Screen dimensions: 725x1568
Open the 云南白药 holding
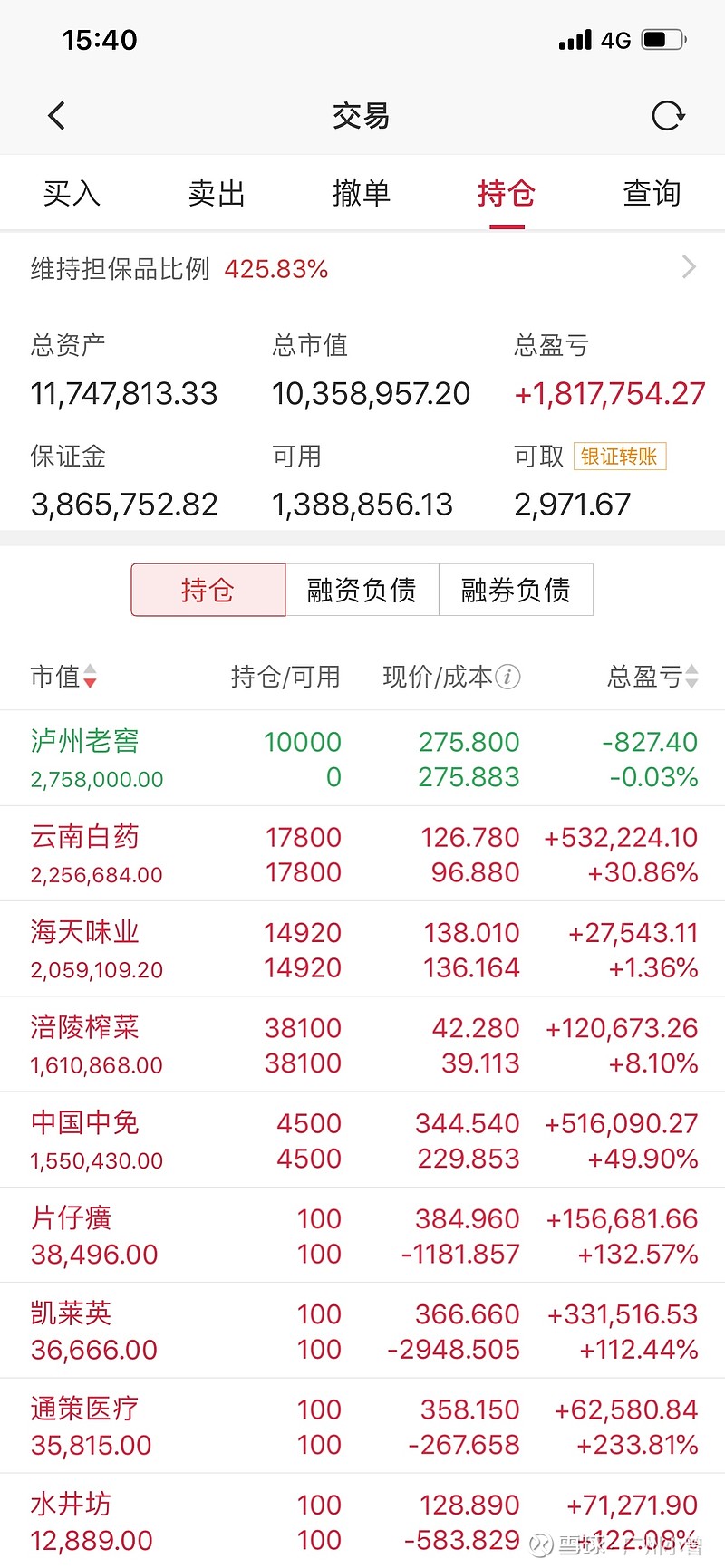click(362, 853)
